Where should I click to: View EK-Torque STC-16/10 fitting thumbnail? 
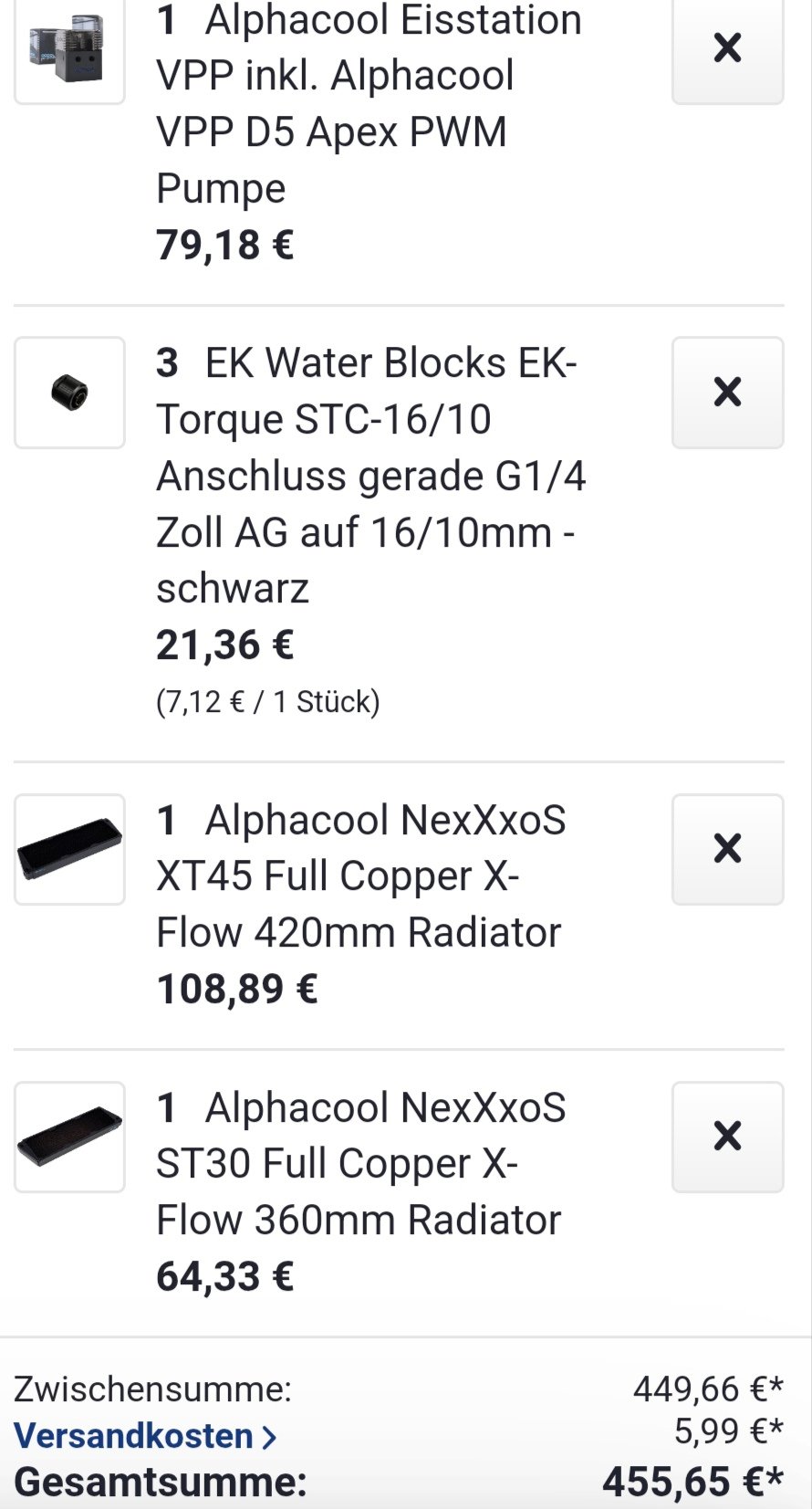pos(69,393)
